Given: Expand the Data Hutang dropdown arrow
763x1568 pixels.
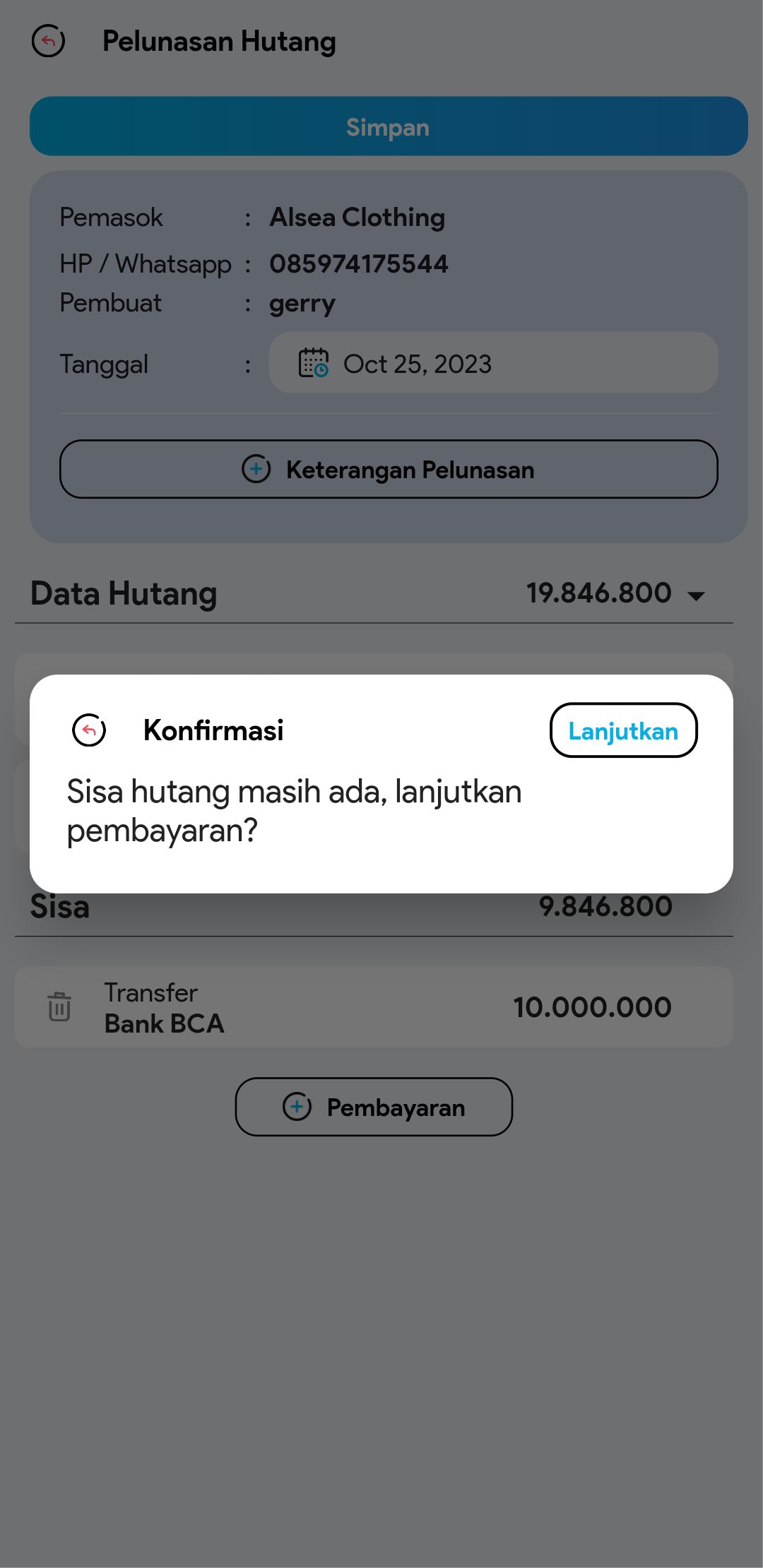Looking at the screenshot, I should (x=696, y=595).
